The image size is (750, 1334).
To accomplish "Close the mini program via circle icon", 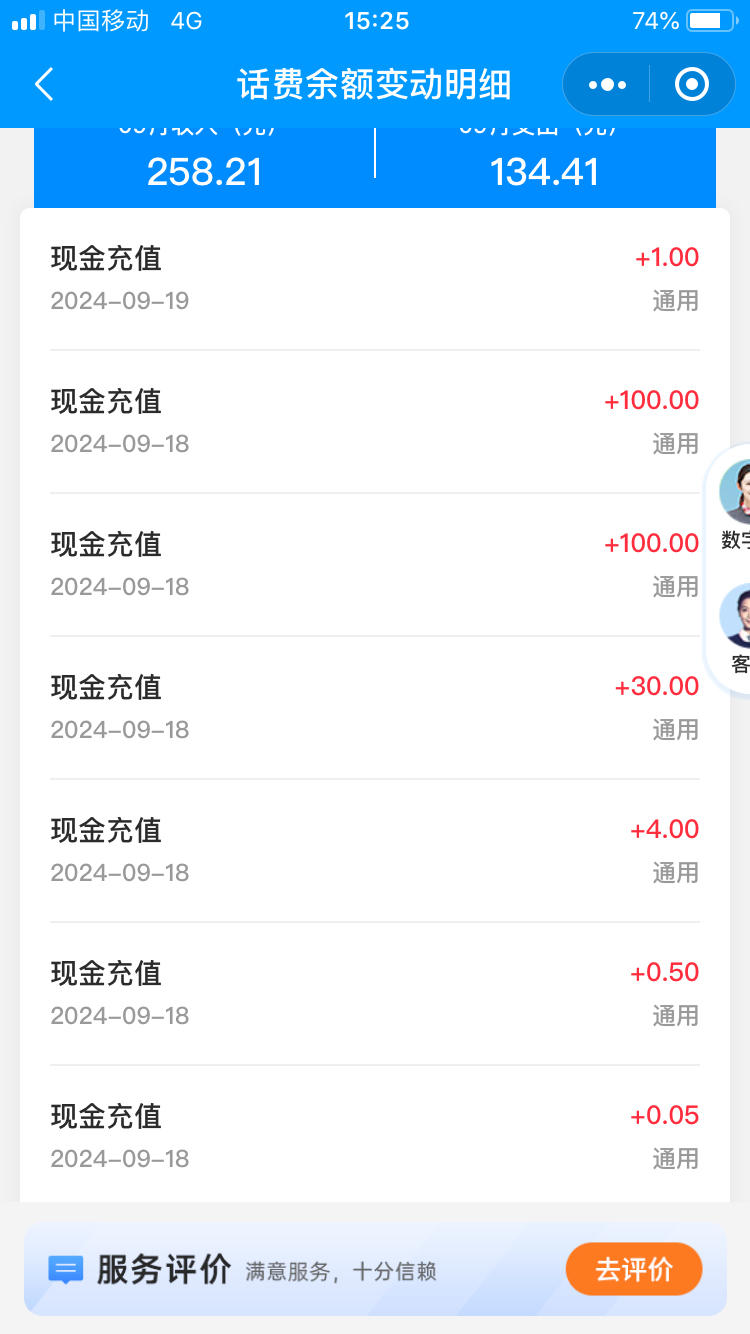I will coord(692,85).
